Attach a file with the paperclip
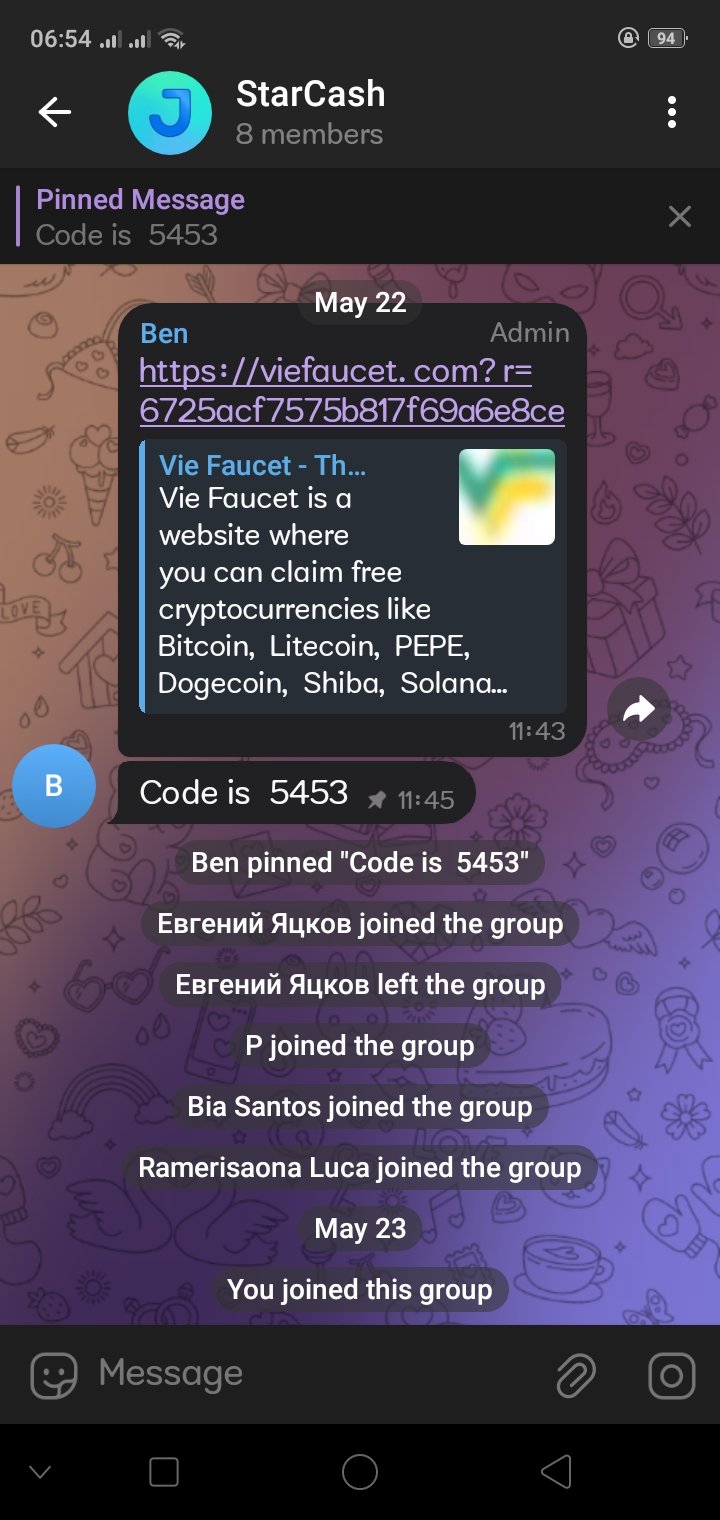The image size is (720, 1520). point(577,1375)
